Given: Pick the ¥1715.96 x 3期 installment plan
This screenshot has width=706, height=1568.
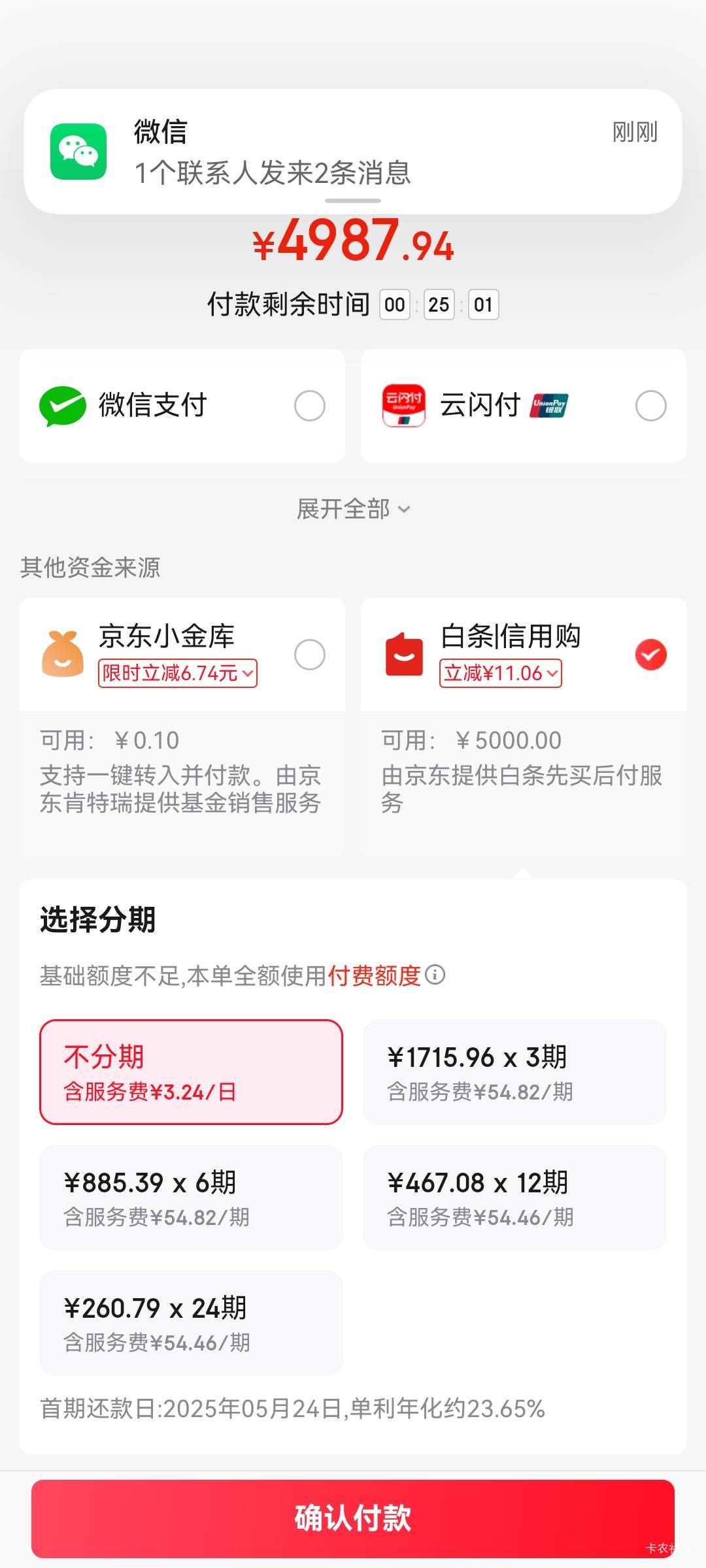Looking at the screenshot, I should [514, 1072].
